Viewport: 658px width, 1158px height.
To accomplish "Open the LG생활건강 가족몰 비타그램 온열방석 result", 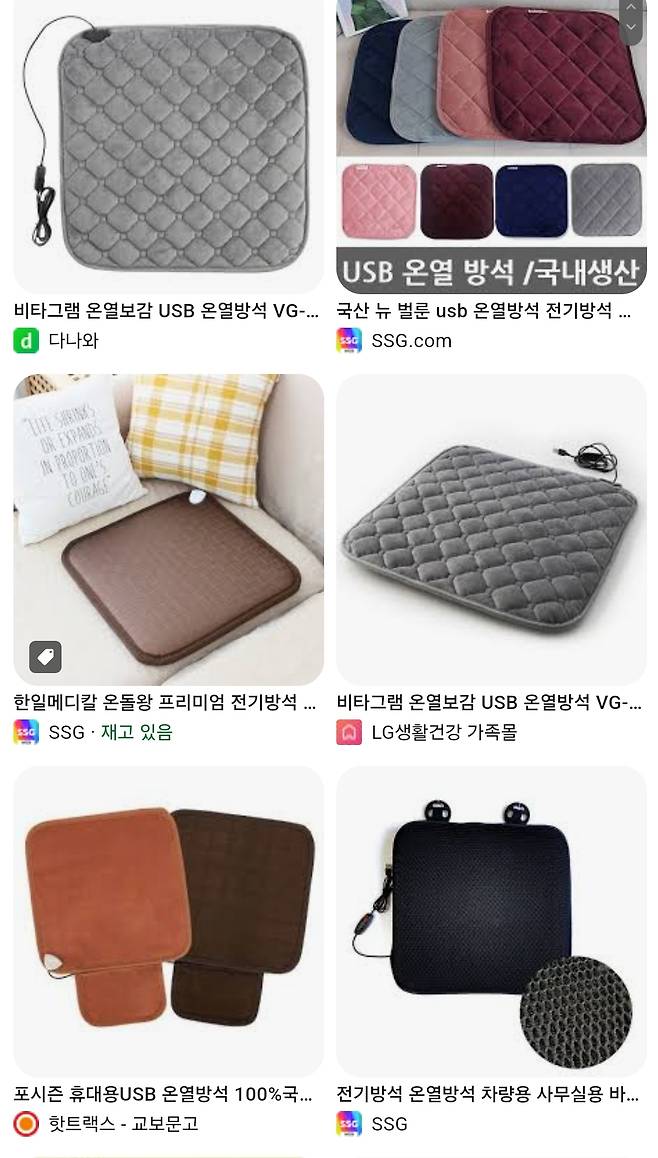I will coord(491,530).
